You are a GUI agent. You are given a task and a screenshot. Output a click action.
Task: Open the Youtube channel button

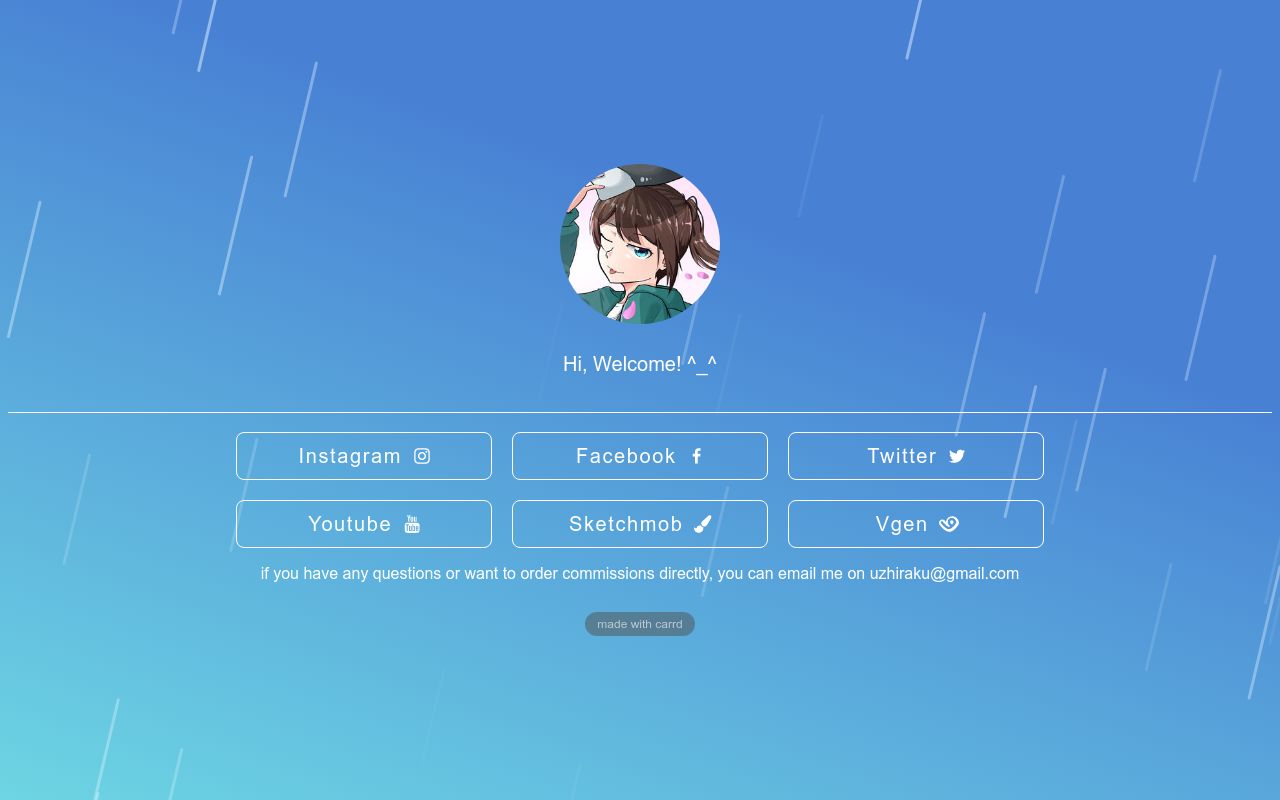coord(364,524)
